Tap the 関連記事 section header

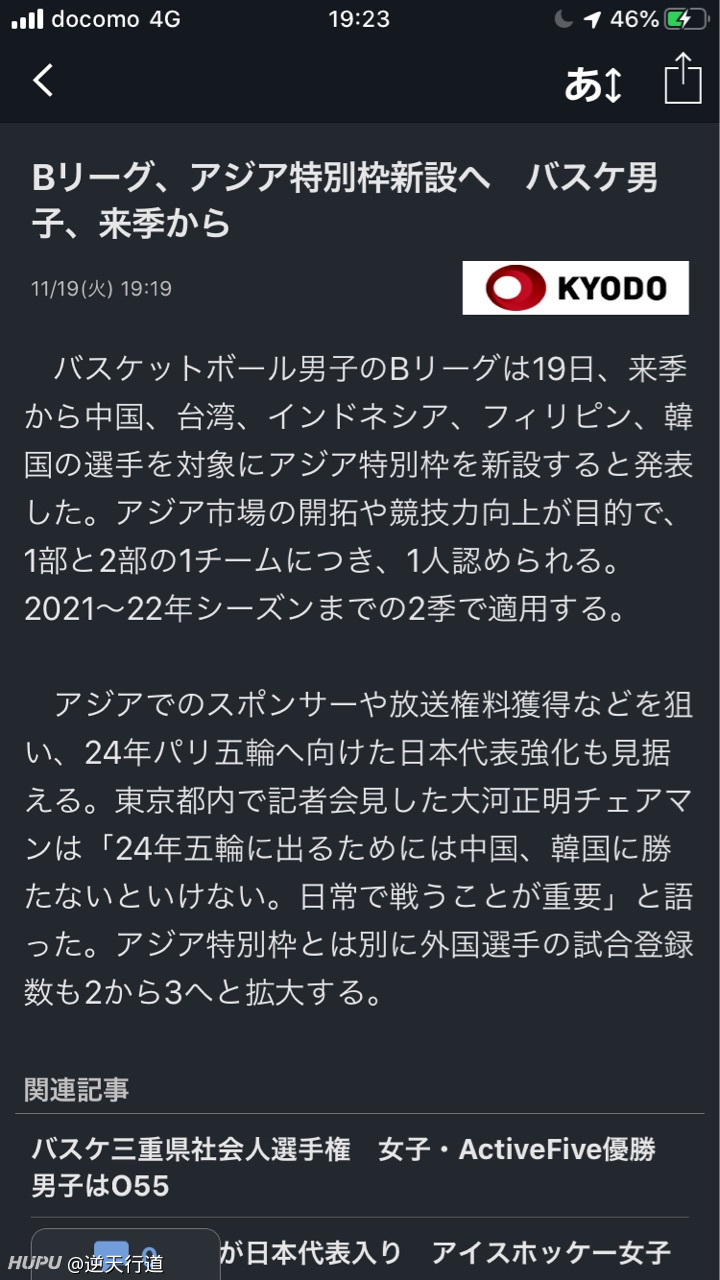pyautogui.click(x=73, y=1092)
